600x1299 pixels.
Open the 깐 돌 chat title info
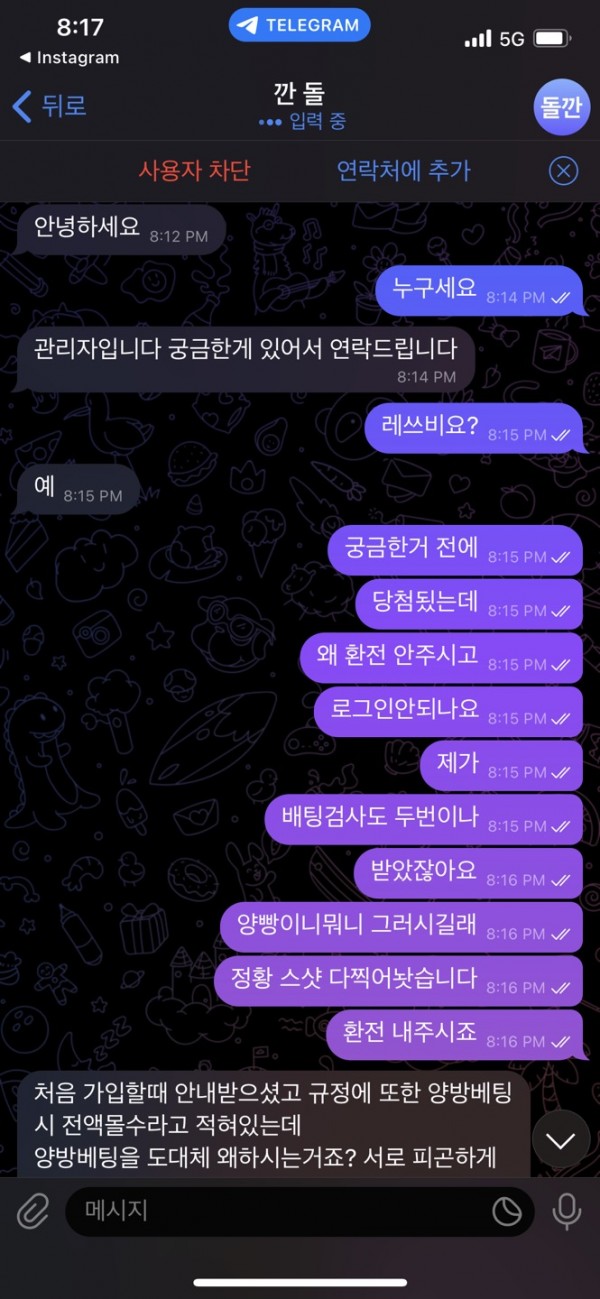click(300, 107)
